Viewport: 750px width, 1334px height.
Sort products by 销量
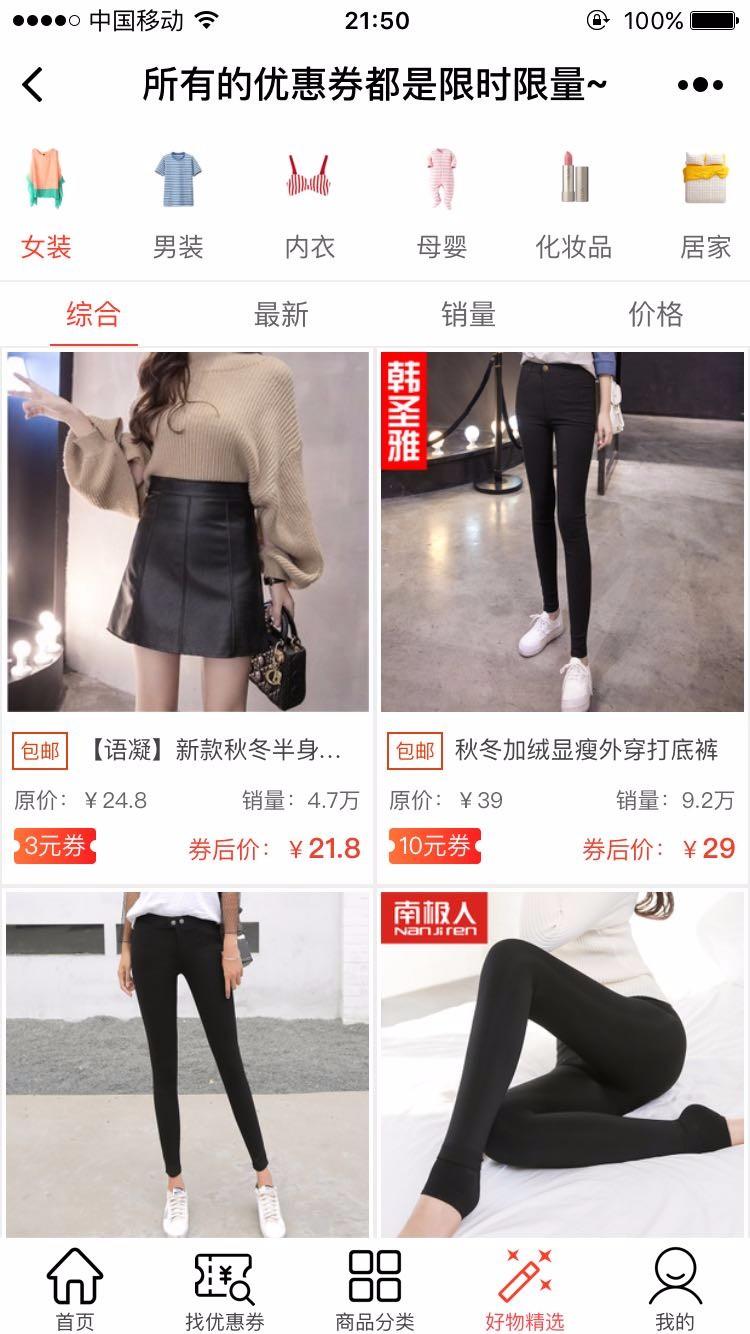[468, 315]
